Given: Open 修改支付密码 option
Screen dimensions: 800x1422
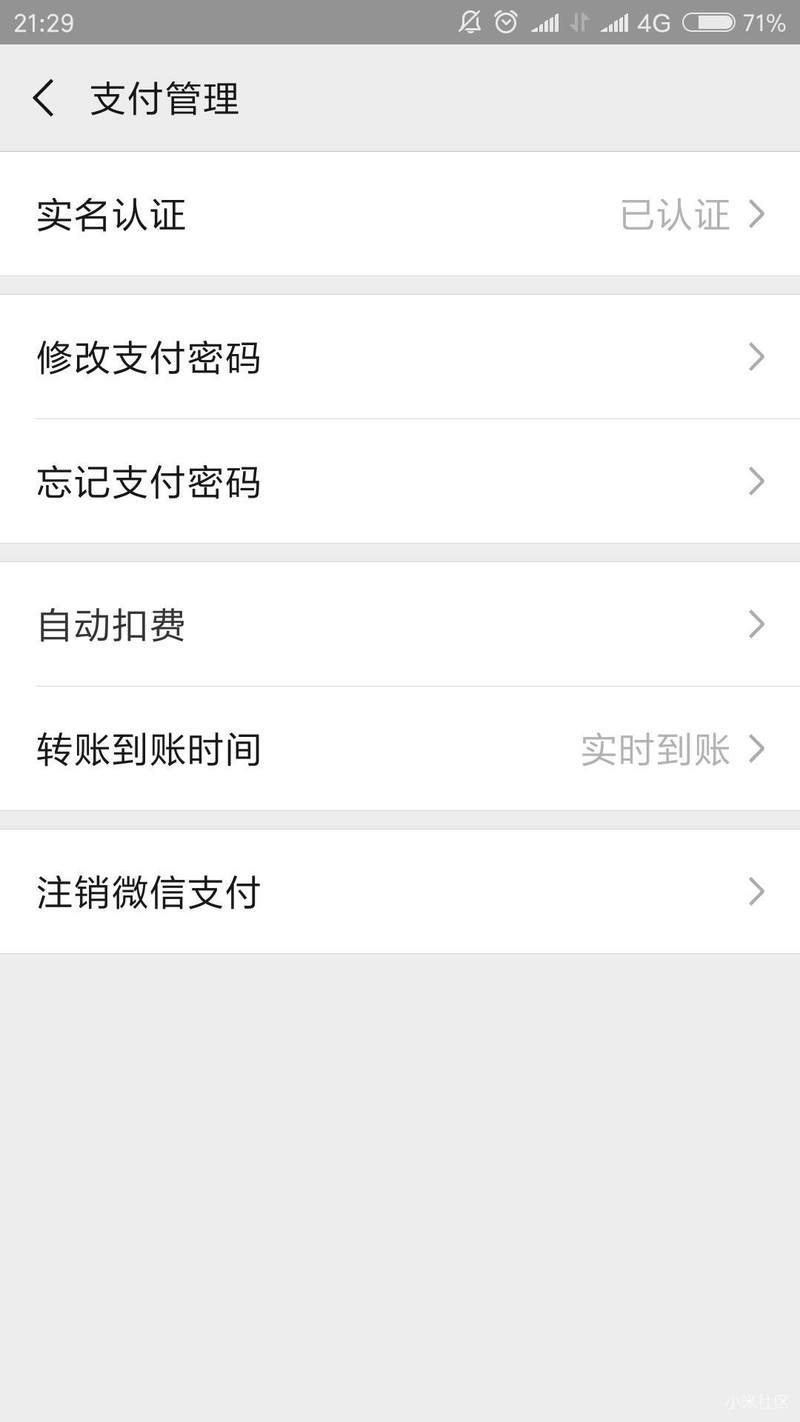Looking at the screenshot, I should tap(400, 357).
